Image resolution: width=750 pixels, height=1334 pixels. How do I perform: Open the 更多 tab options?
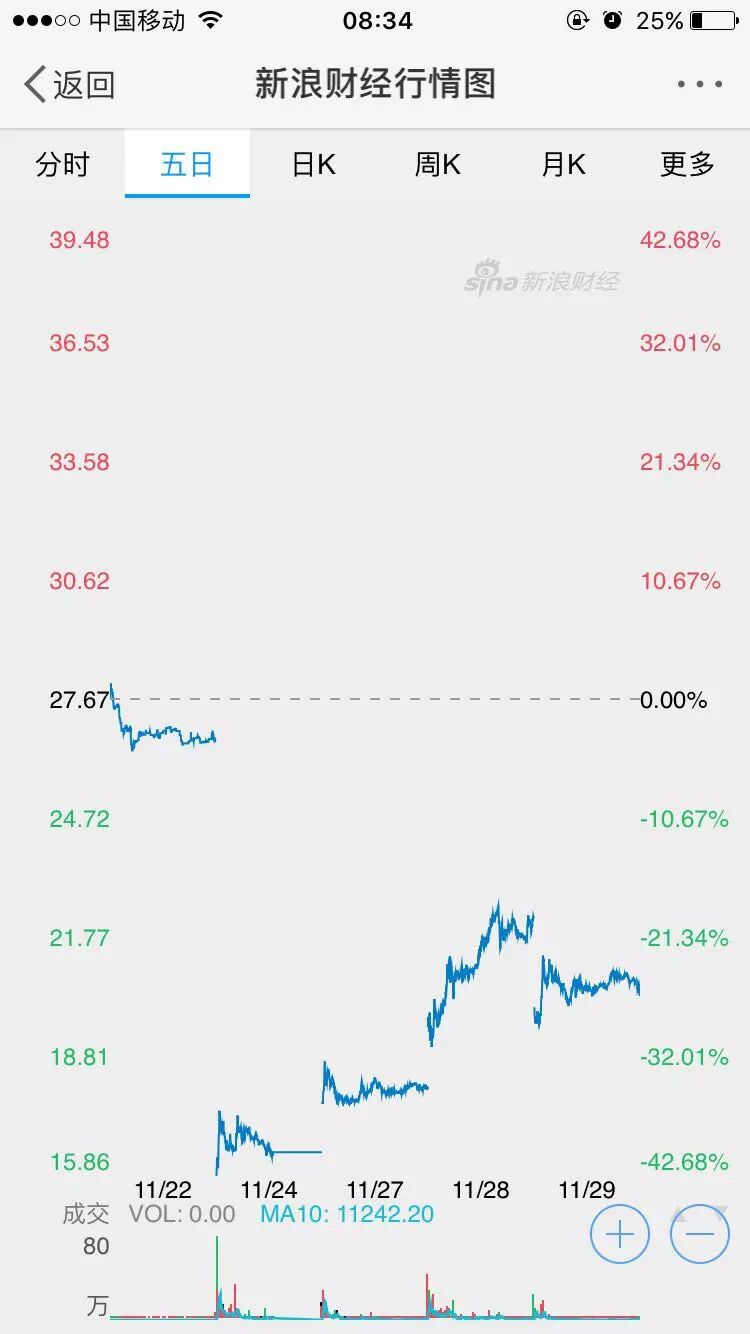(x=688, y=164)
